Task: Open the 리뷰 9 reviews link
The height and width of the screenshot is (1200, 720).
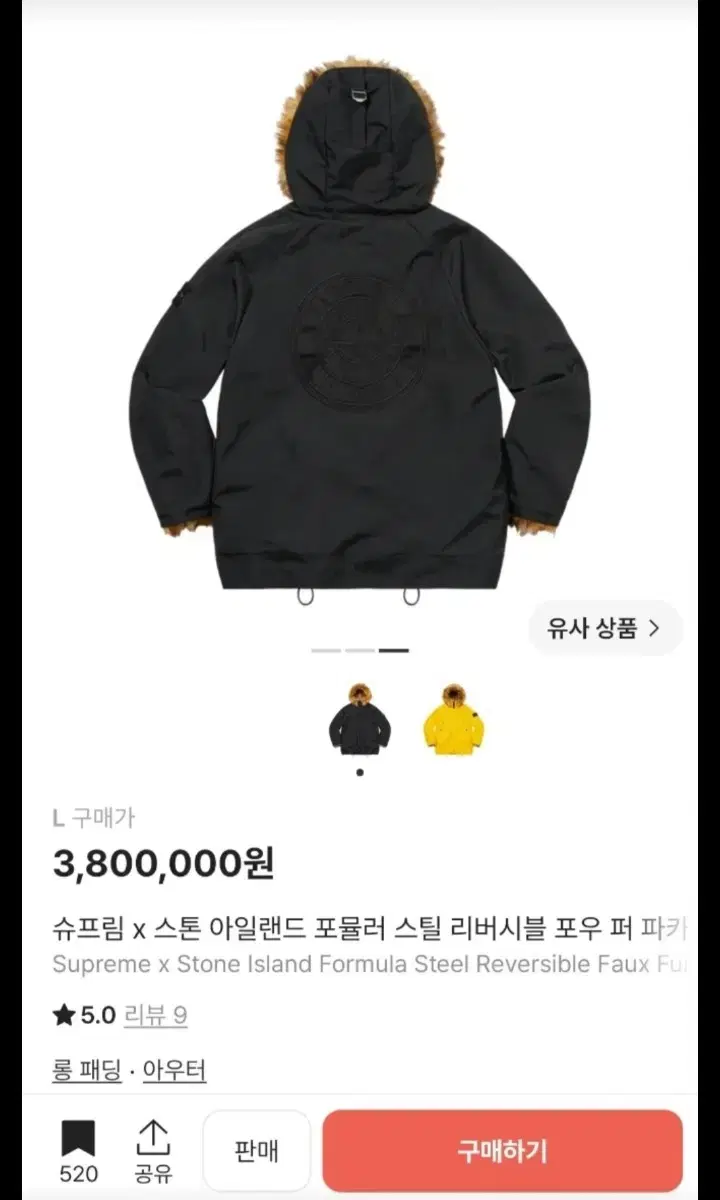Action: tap(155, 1016)
